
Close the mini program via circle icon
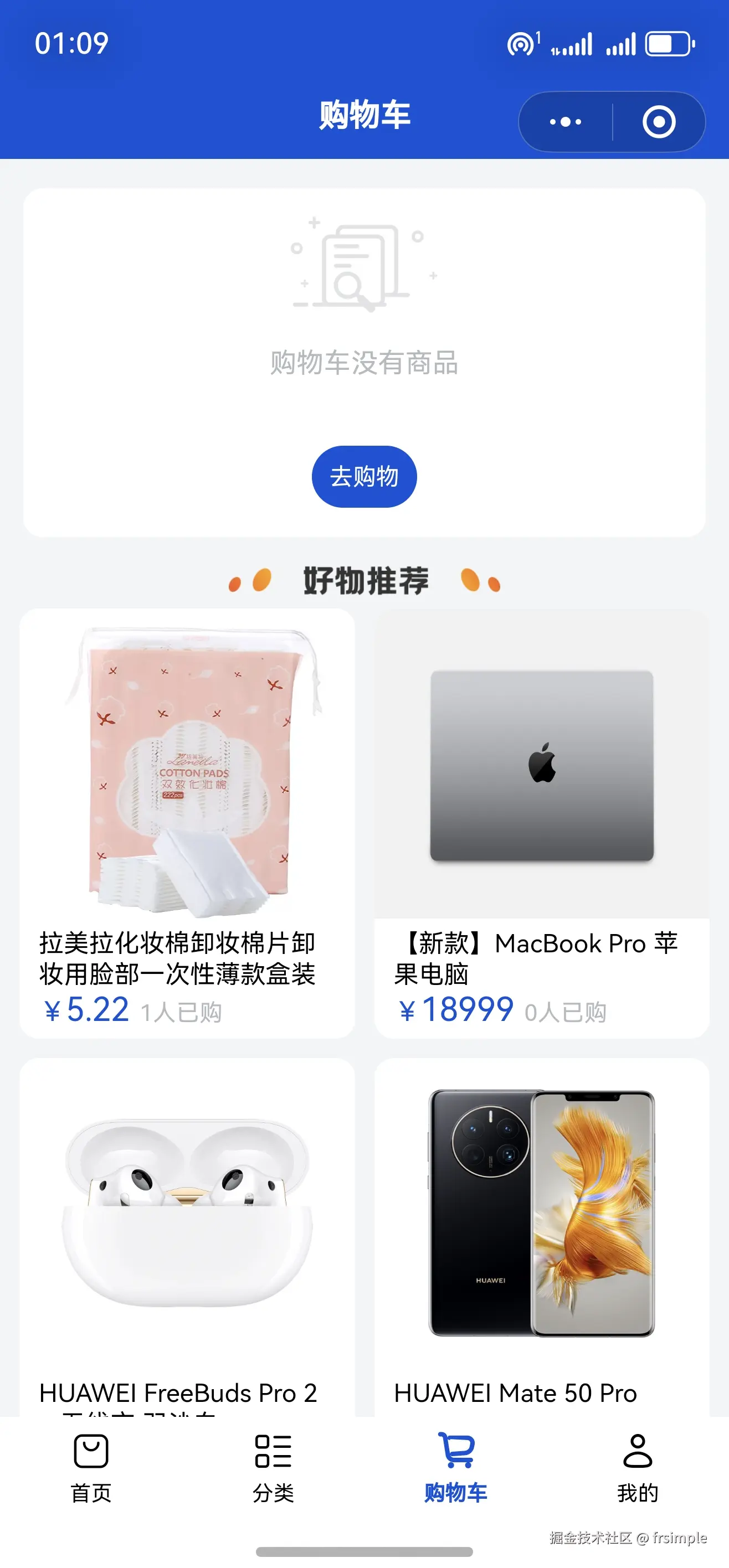(659, 122)
